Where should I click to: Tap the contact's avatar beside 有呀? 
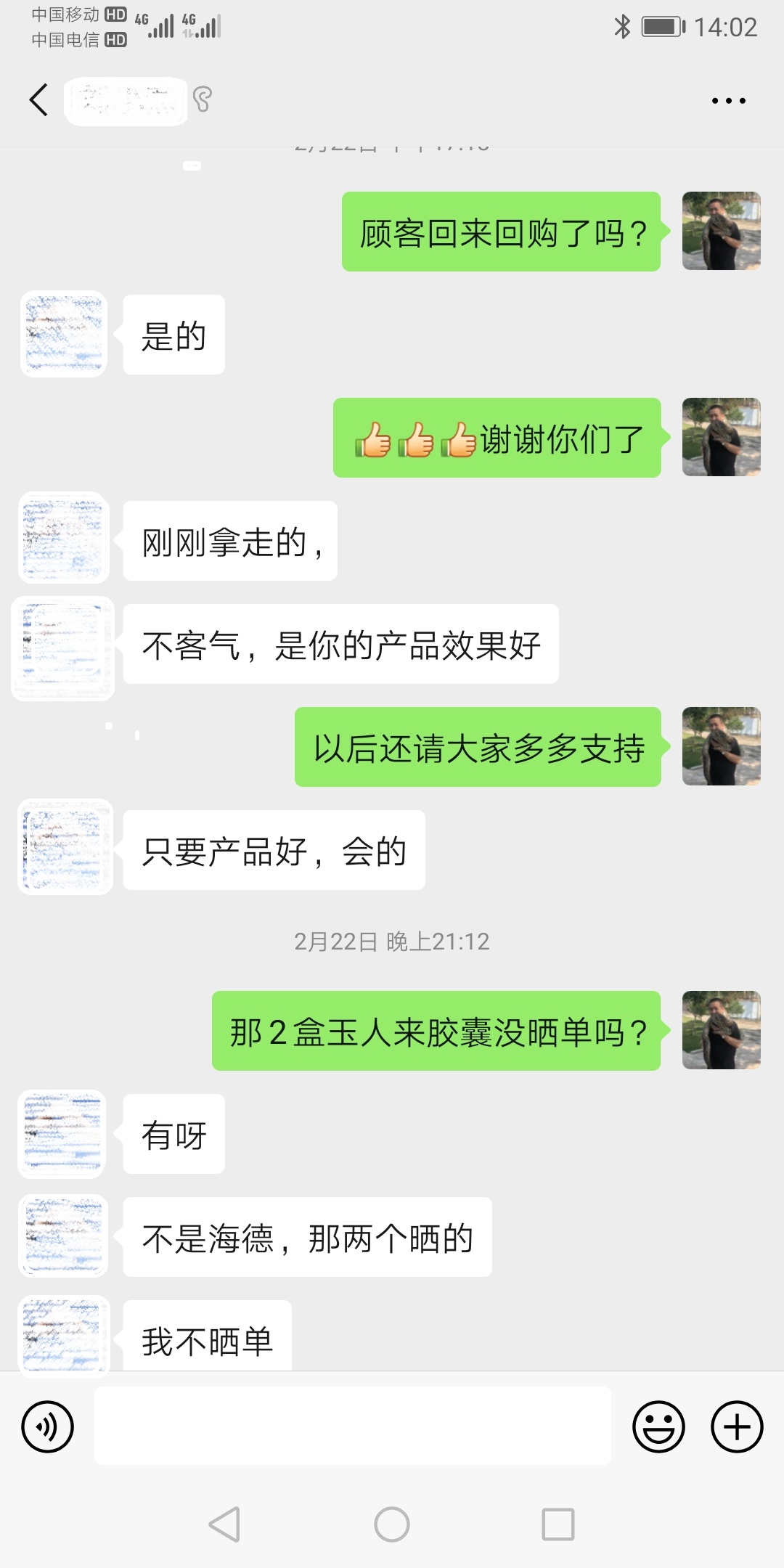pyautogui.click(x=62, y=1134)
